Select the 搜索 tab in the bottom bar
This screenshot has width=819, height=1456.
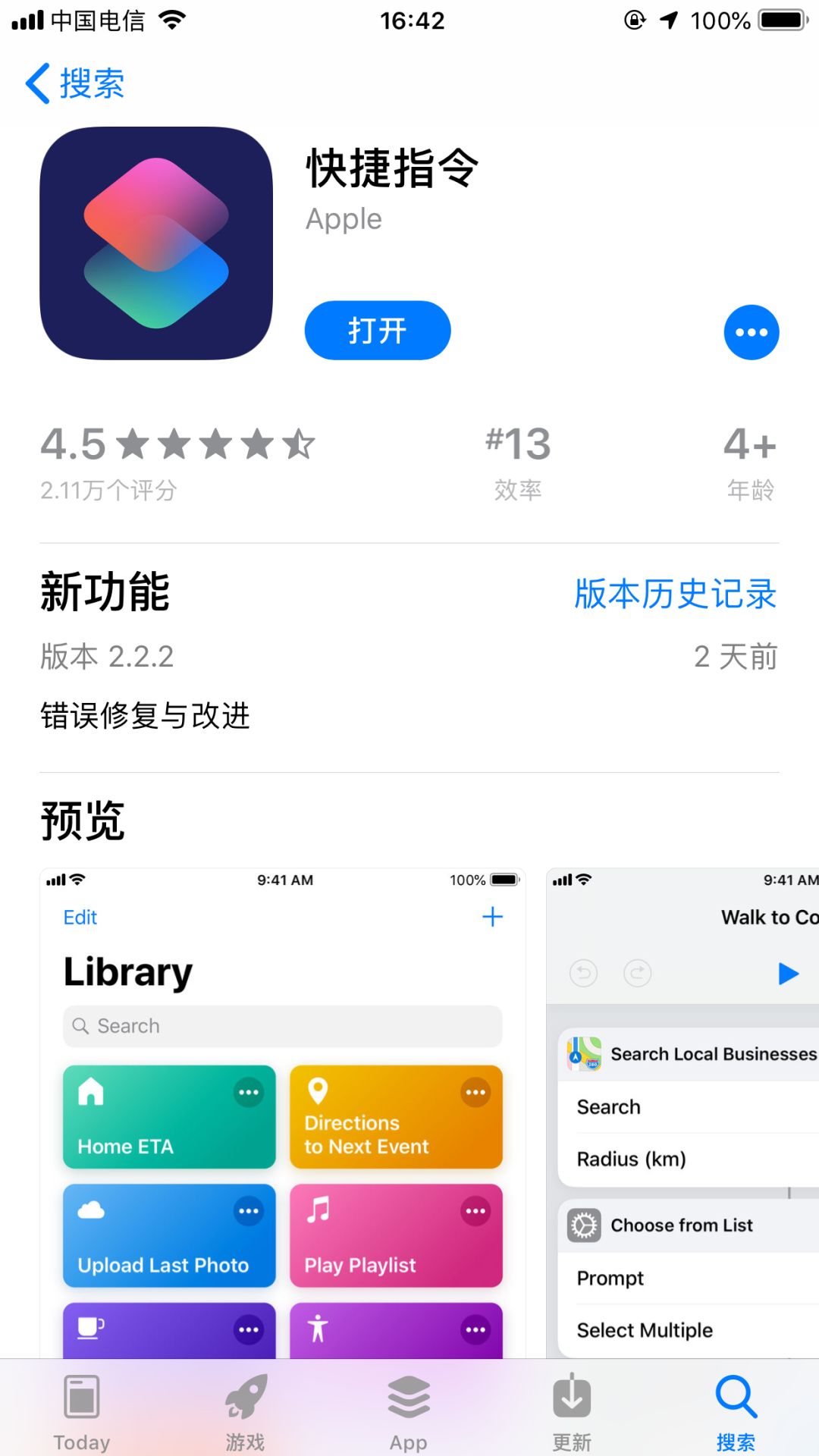[736, 1411]
